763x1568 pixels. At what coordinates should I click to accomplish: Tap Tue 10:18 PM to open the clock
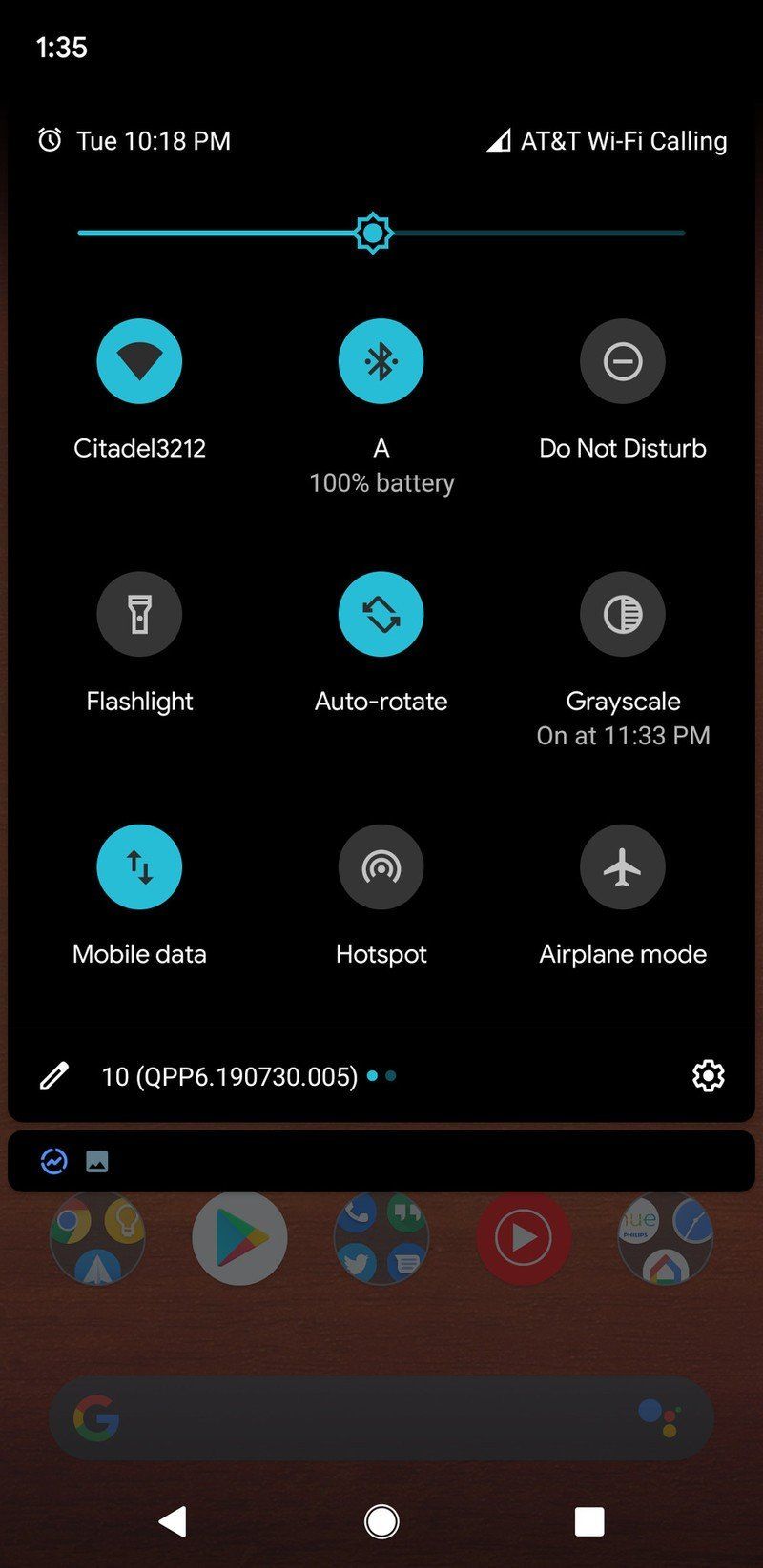(153, 140)
